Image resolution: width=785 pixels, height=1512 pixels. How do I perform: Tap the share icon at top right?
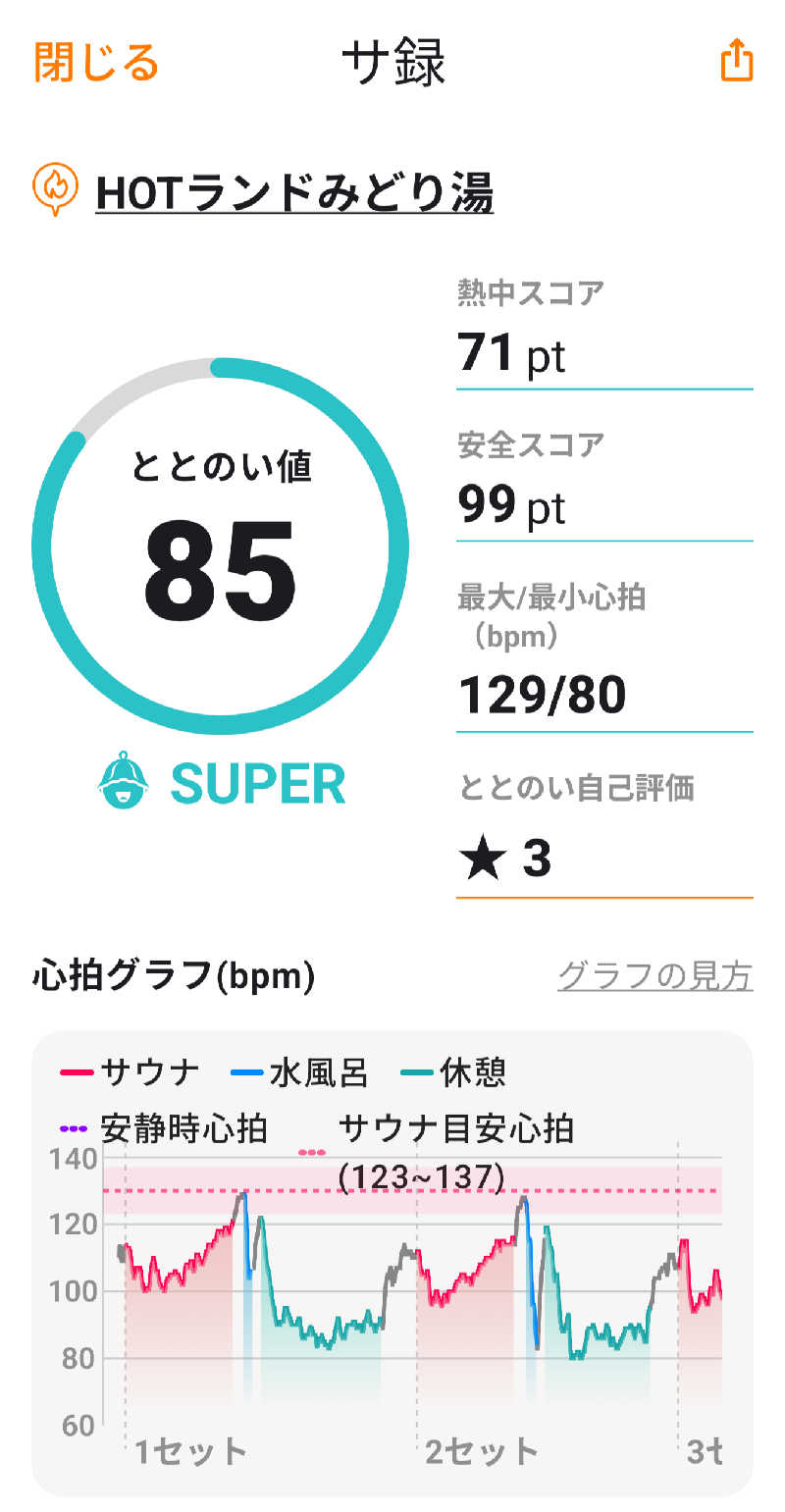(735, 61)
